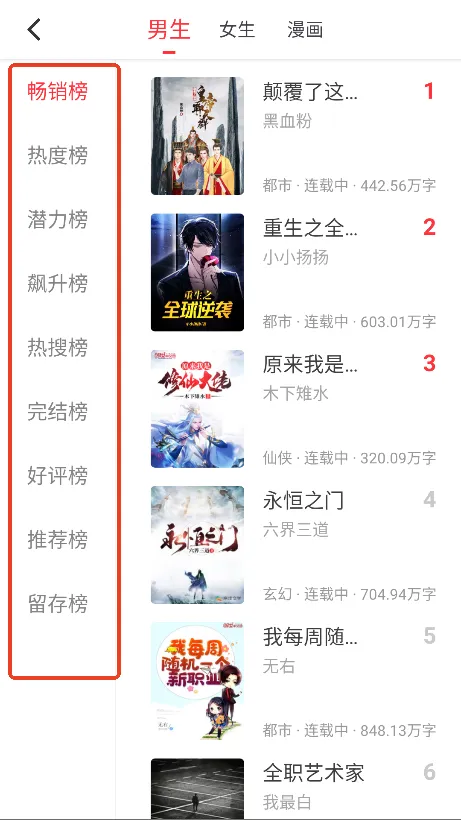Open the 潜力榜 ranking list
The image size is (461, 820).
coord(57,219)
